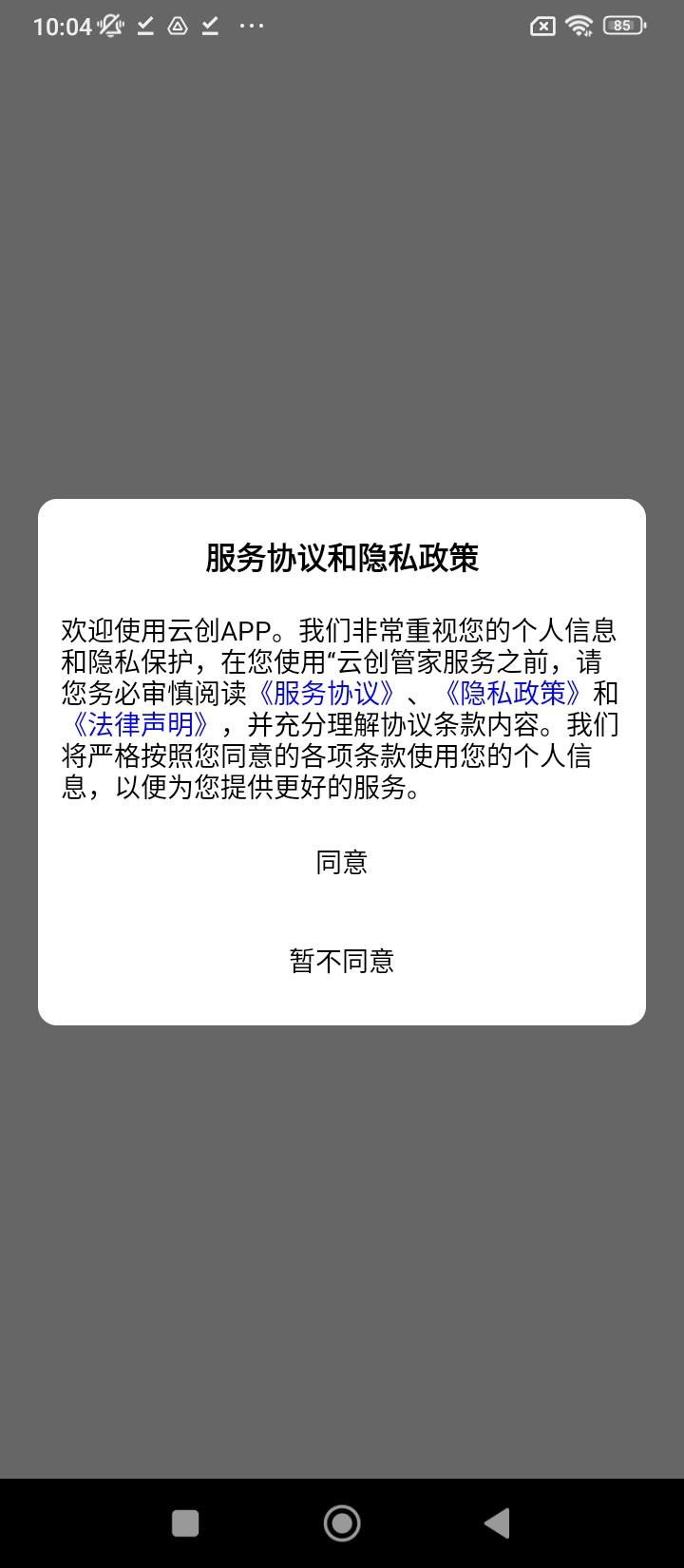Tap the back triangle button
Screen dimensions: 684x1568
tap(496, 1521)
